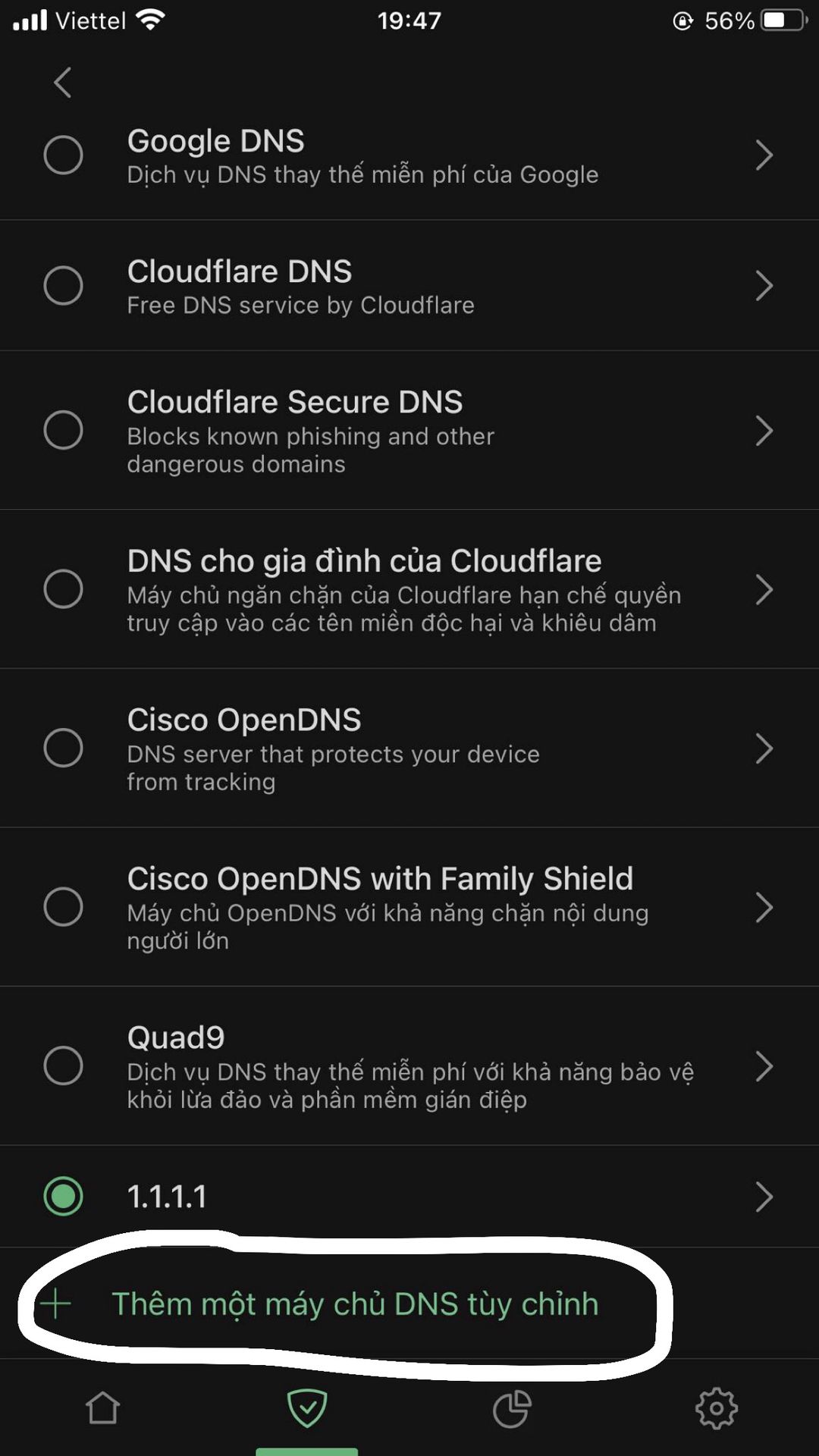Screen dimensions: 819x1456
Task: Open Cisco OpenDNS details chevron
Action: click(764, 748)
